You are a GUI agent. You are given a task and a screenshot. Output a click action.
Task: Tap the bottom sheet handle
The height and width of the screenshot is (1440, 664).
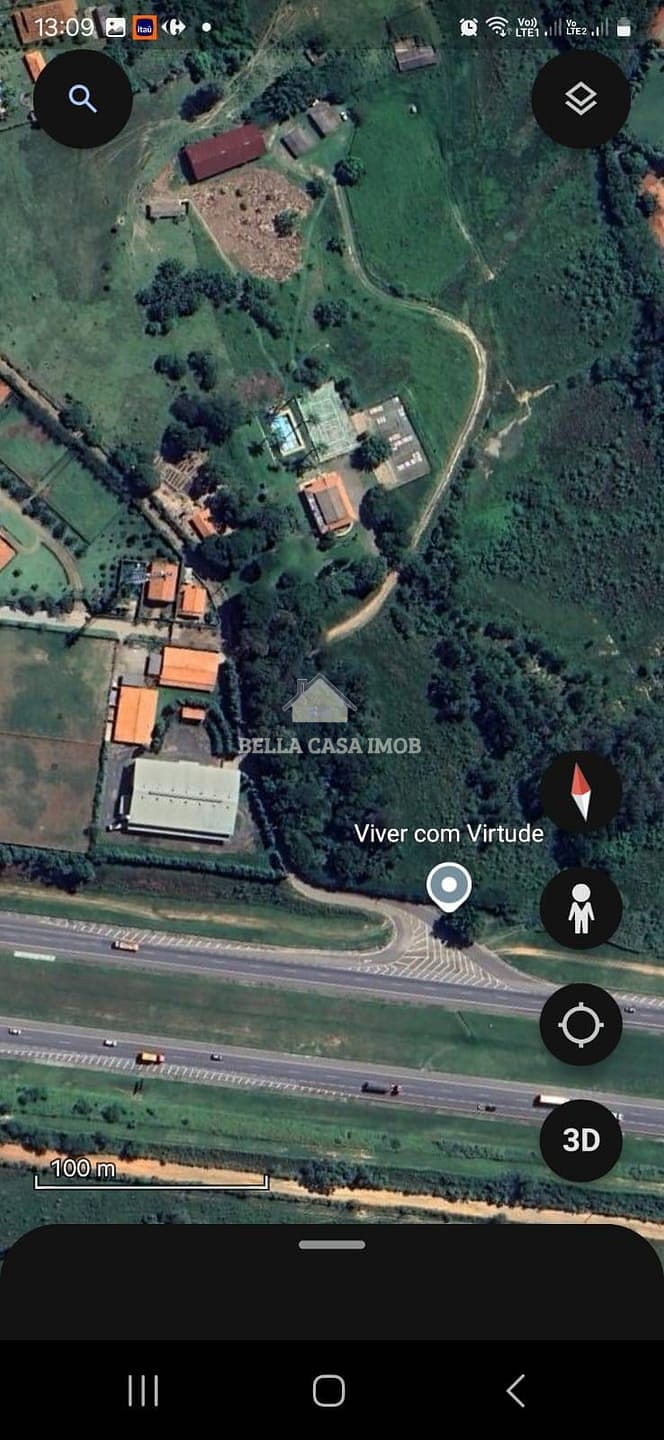pos(332,1245)
